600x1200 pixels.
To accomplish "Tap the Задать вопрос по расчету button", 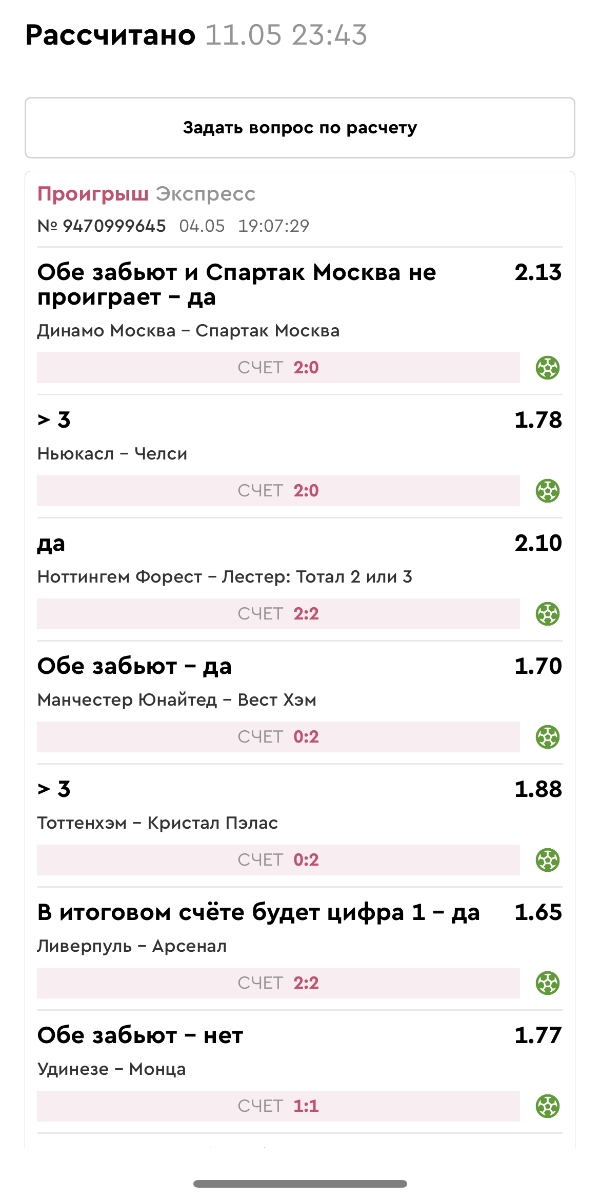I will click(x=300, y=128).
